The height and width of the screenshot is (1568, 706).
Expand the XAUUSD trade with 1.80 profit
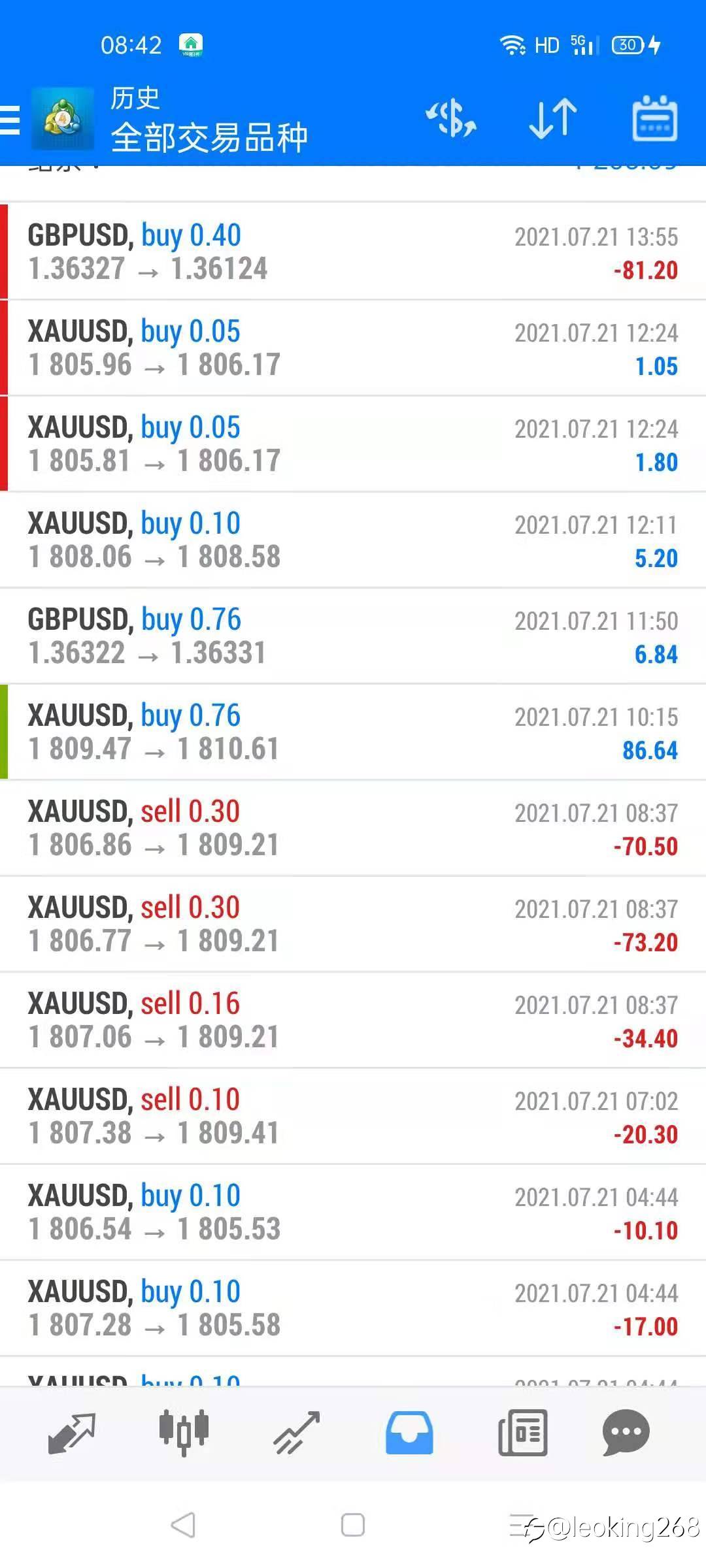[353, 444]
